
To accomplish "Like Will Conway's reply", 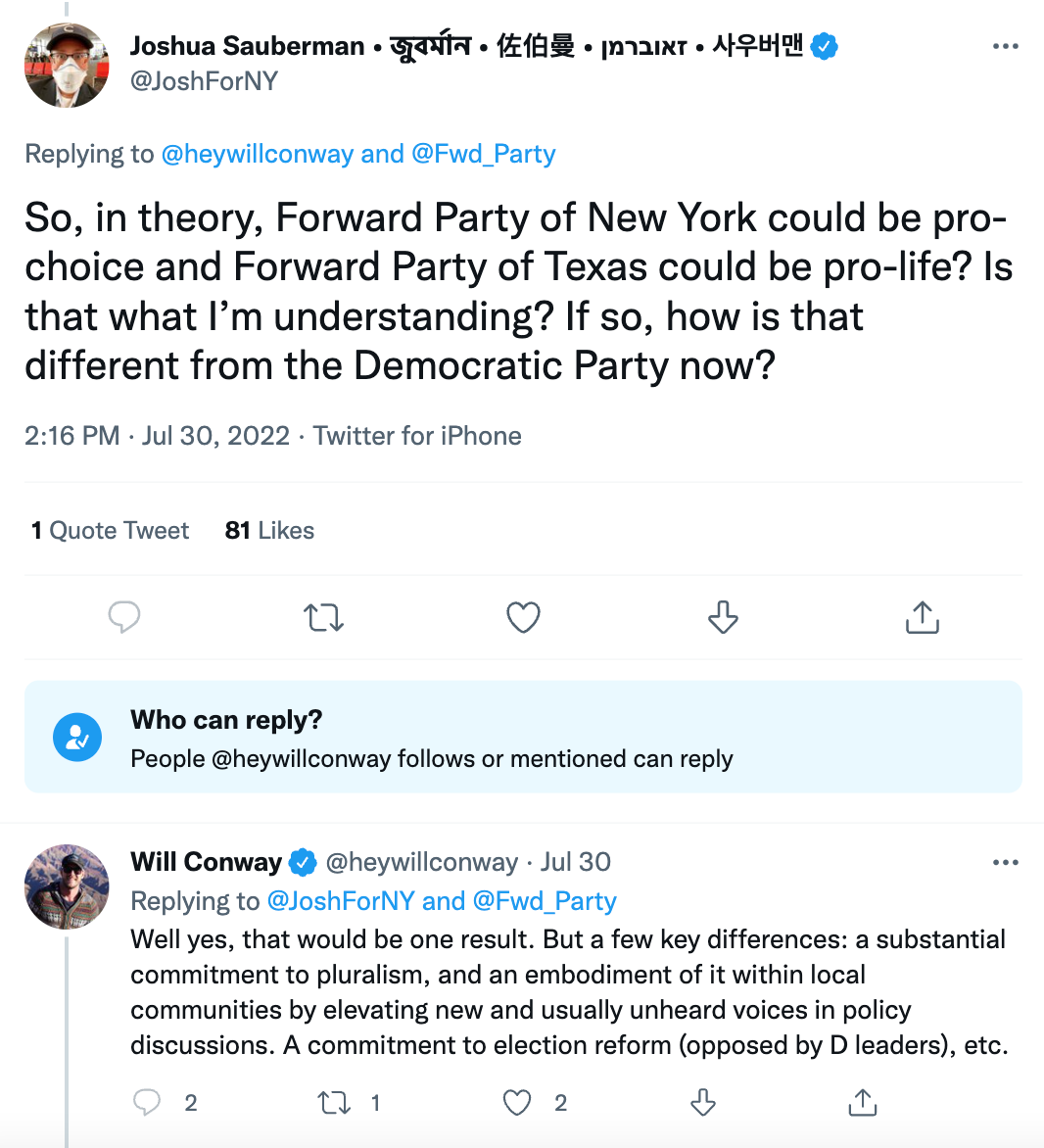I will tap(517, 1103).
